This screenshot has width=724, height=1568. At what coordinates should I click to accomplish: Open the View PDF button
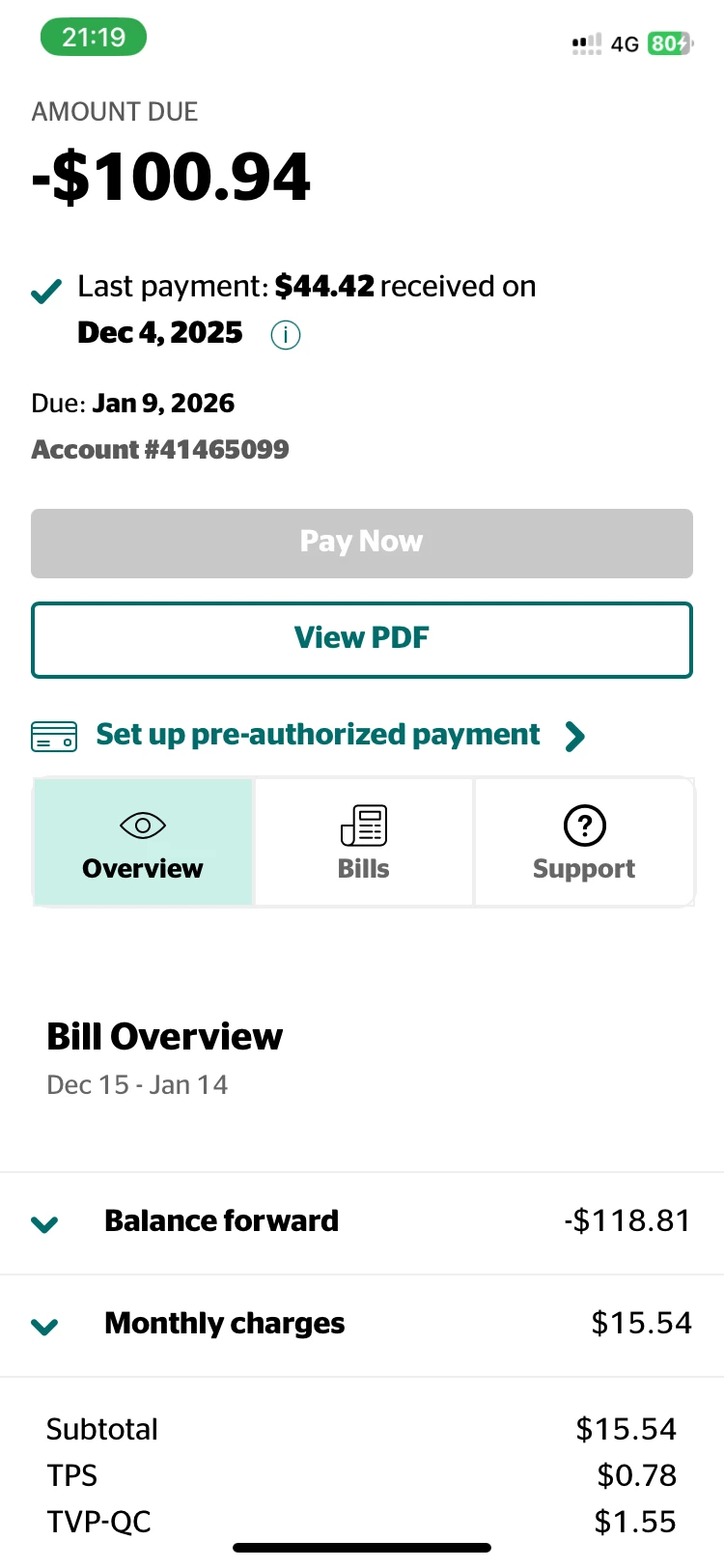click(362, 639)
